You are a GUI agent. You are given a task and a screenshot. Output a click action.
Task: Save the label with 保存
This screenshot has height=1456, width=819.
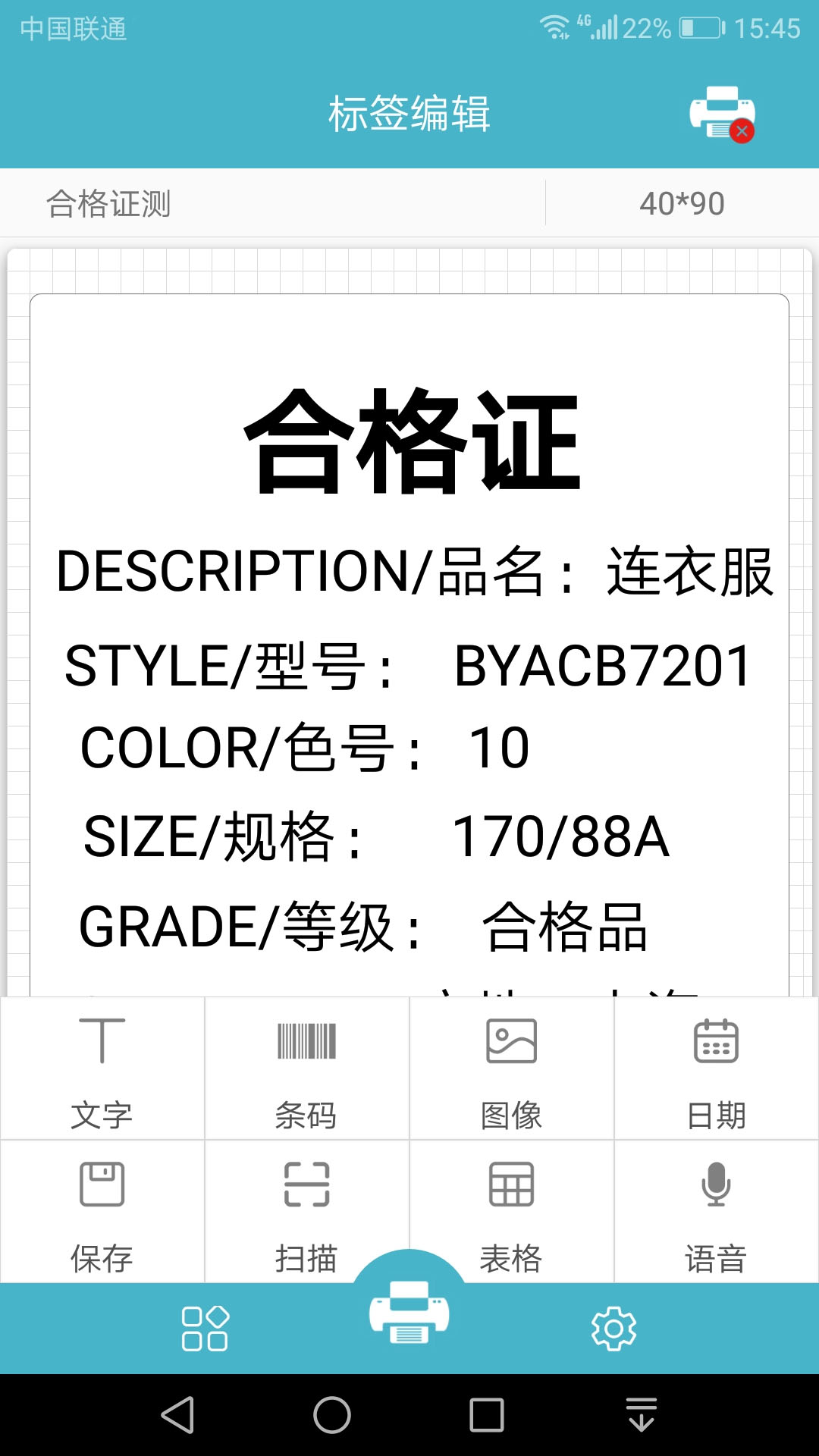[102, 1212]
